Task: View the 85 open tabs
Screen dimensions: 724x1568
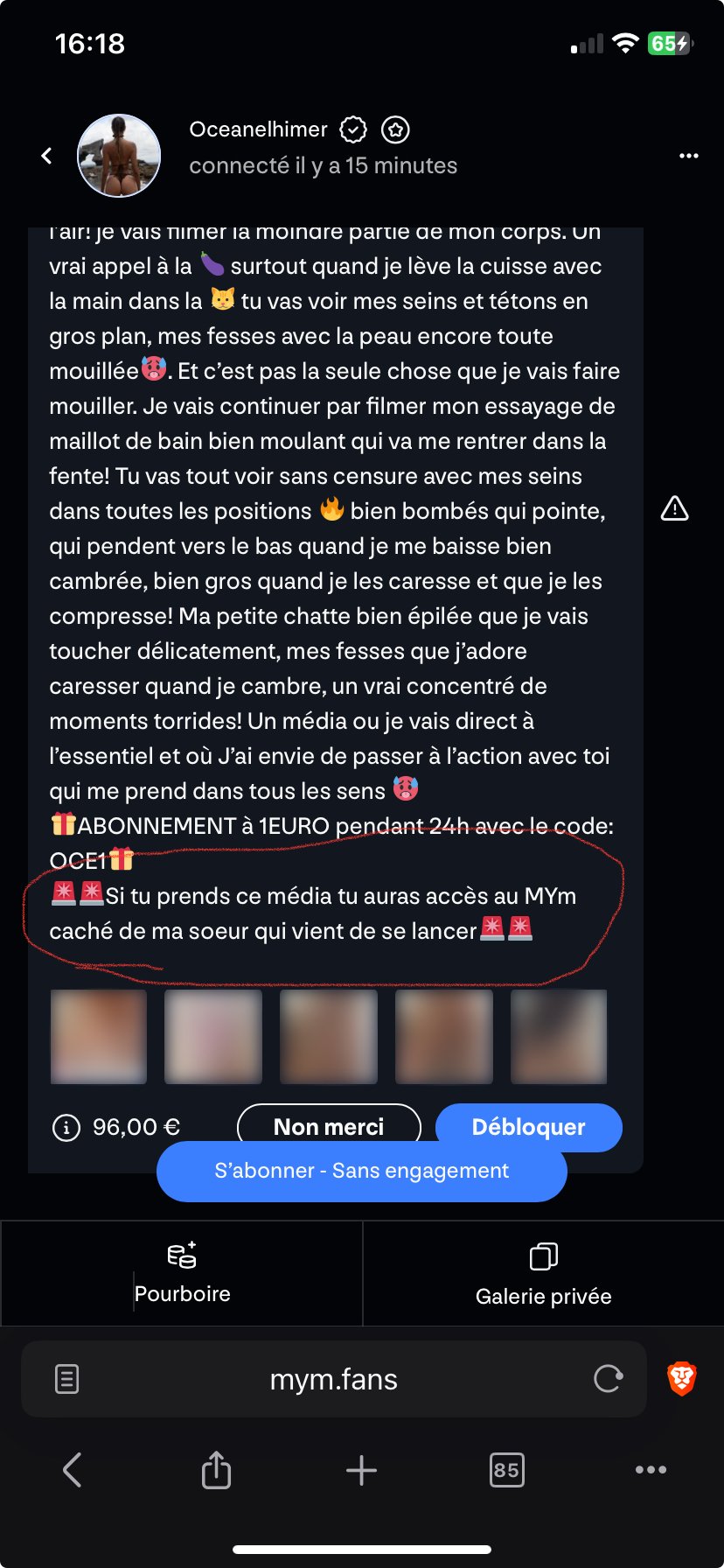Action: pos(506,1470)
